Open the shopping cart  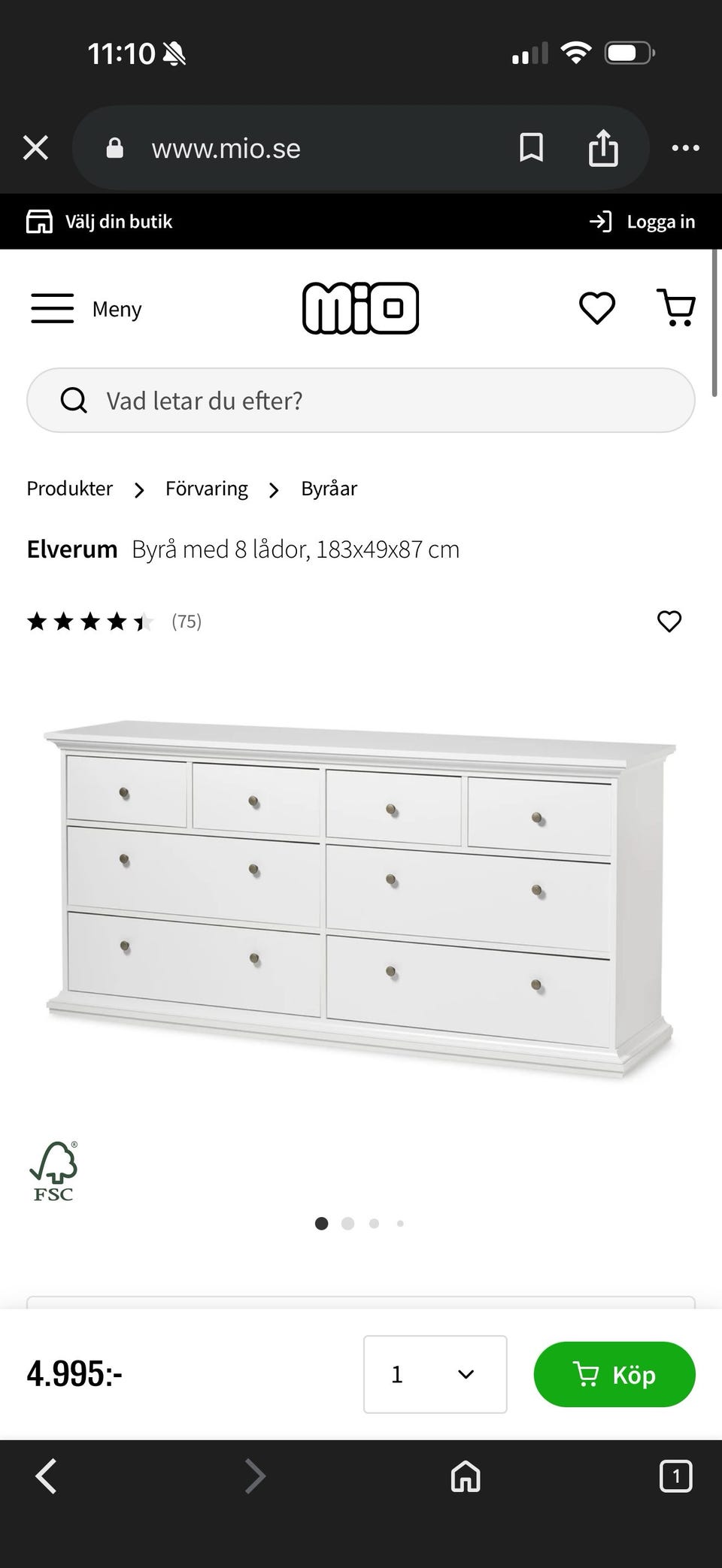[677, 308]
